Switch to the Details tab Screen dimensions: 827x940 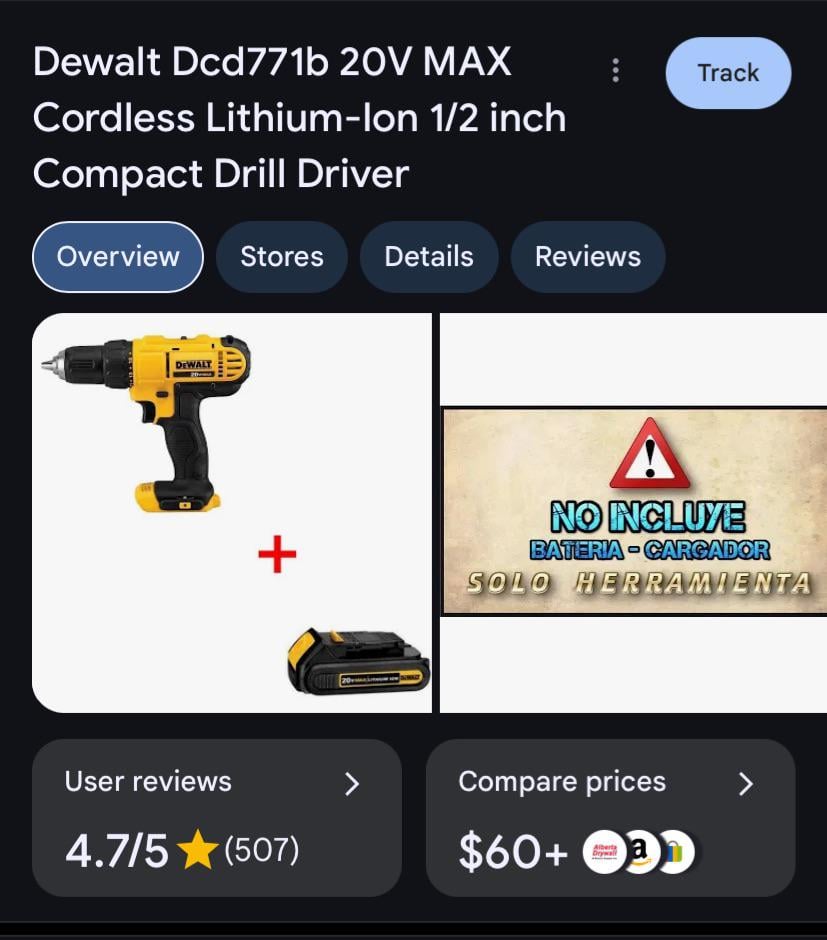429,257
